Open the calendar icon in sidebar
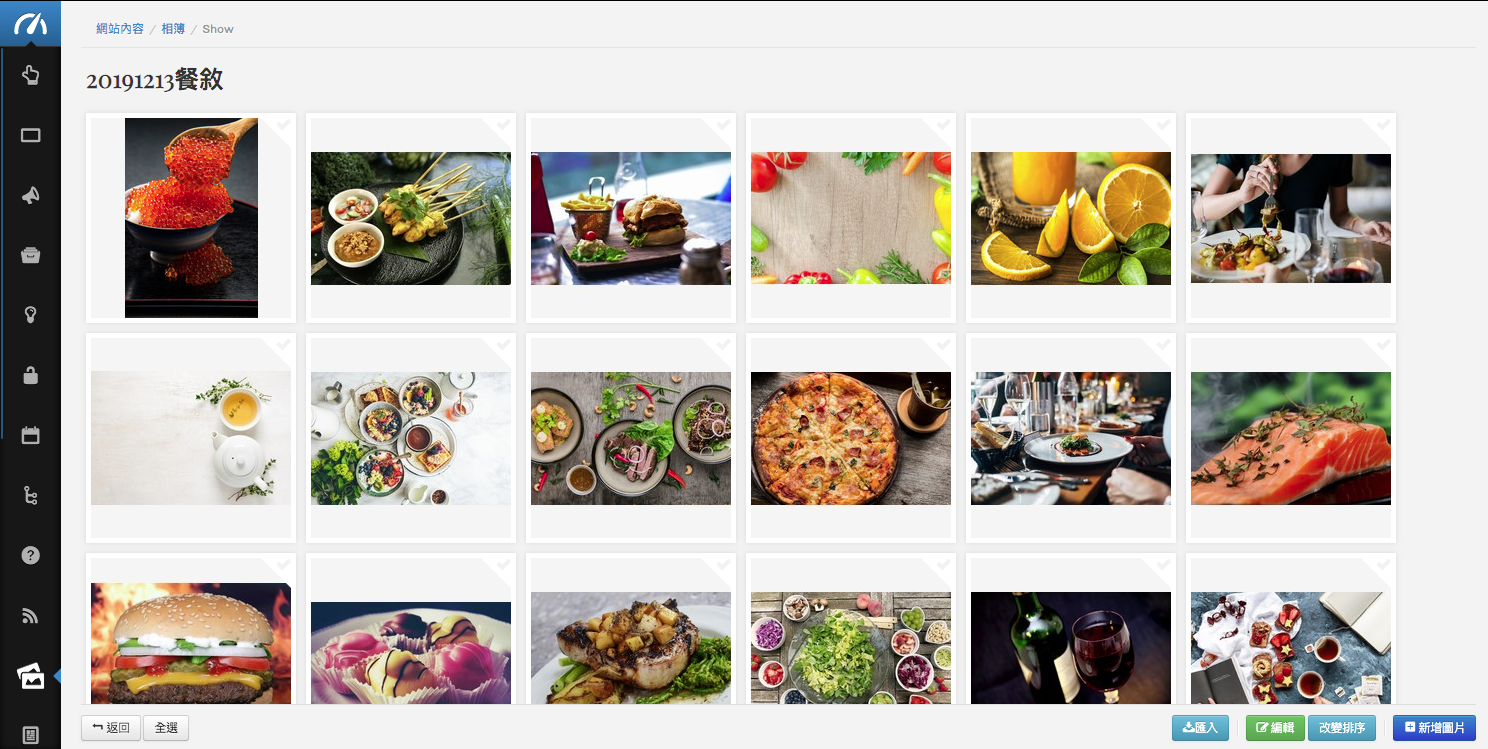 (30, 435)
